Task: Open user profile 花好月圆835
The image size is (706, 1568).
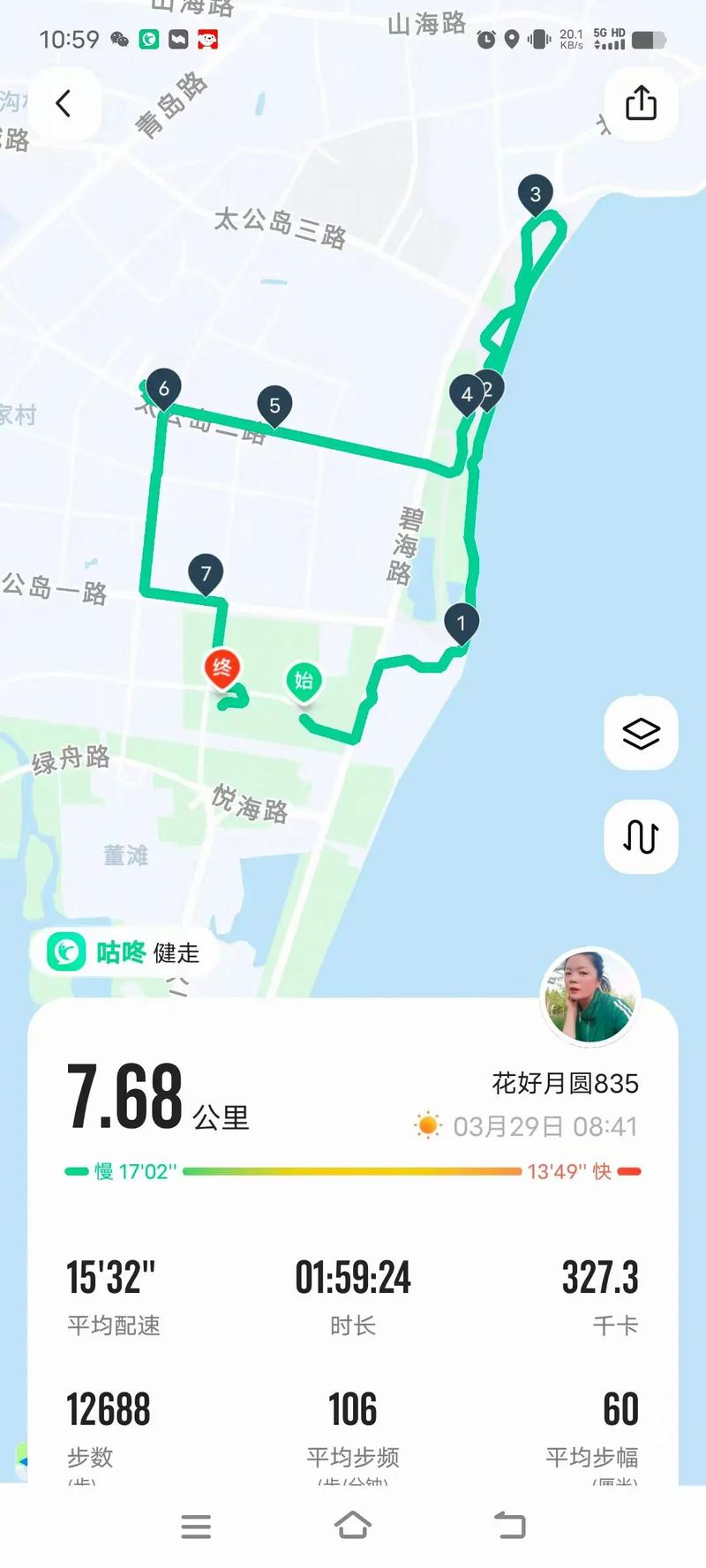Action: 565,1084
